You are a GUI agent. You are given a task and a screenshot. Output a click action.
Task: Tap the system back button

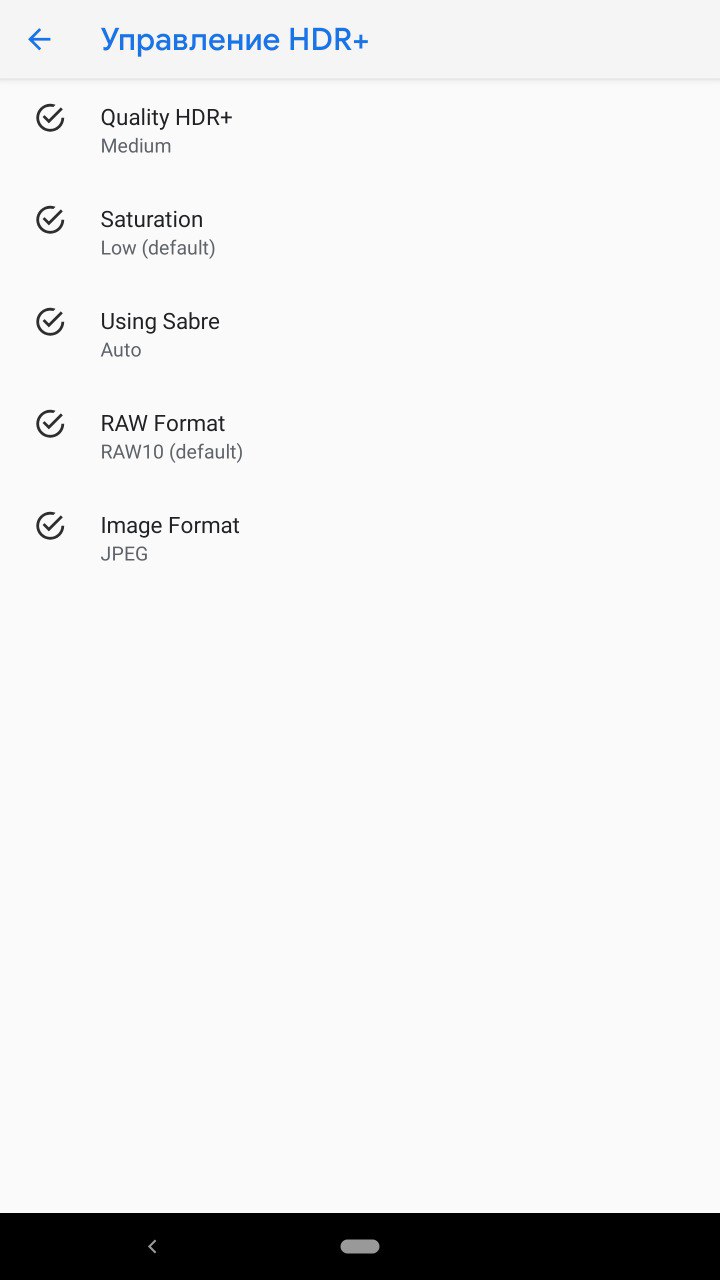coord(152,1246)
